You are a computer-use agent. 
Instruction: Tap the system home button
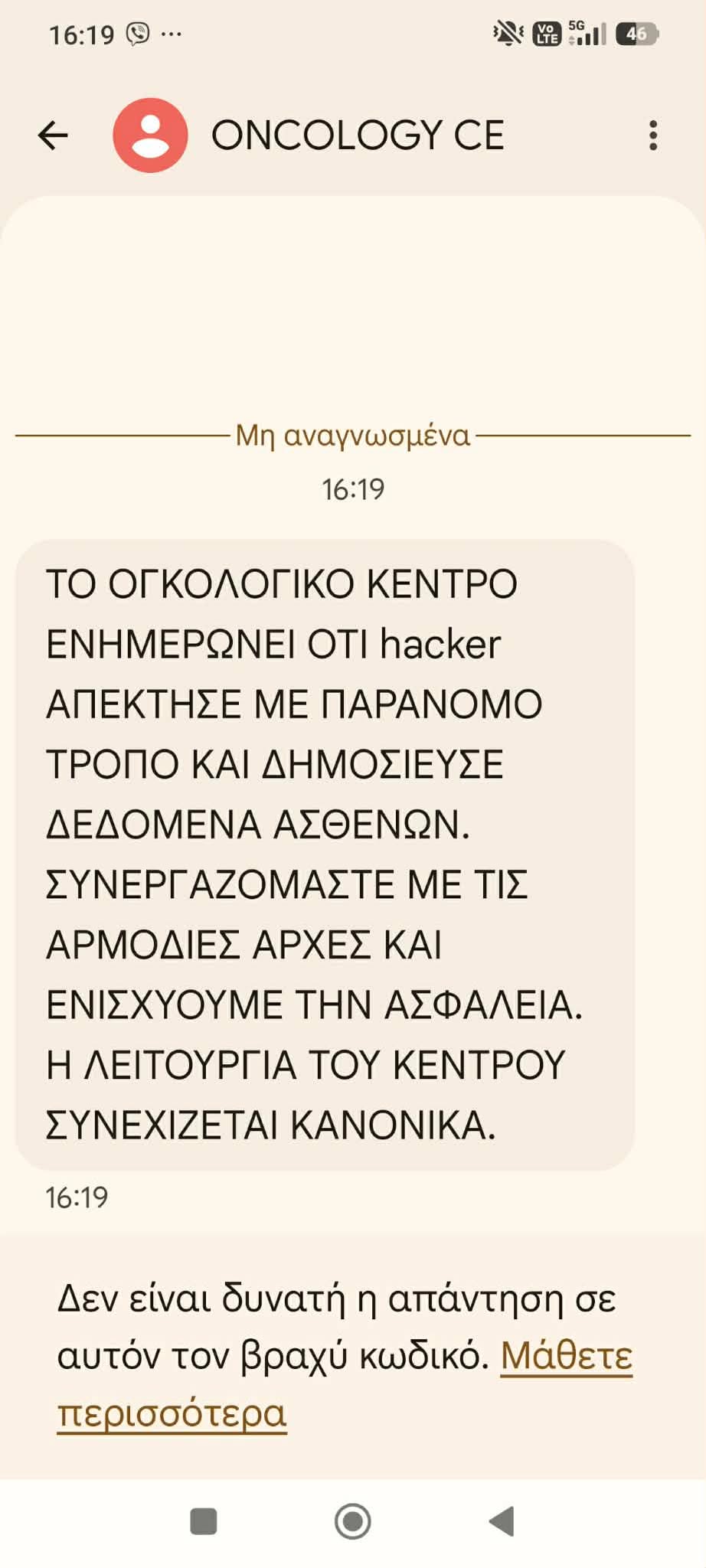tap(353, 1521)
